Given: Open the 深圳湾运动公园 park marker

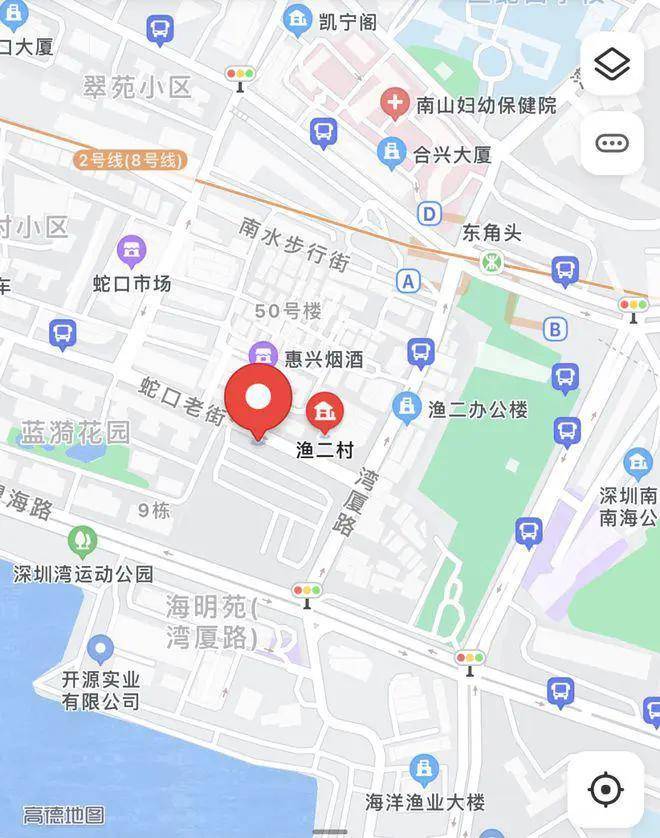Looking at the screenshot, I should point(83,543).
